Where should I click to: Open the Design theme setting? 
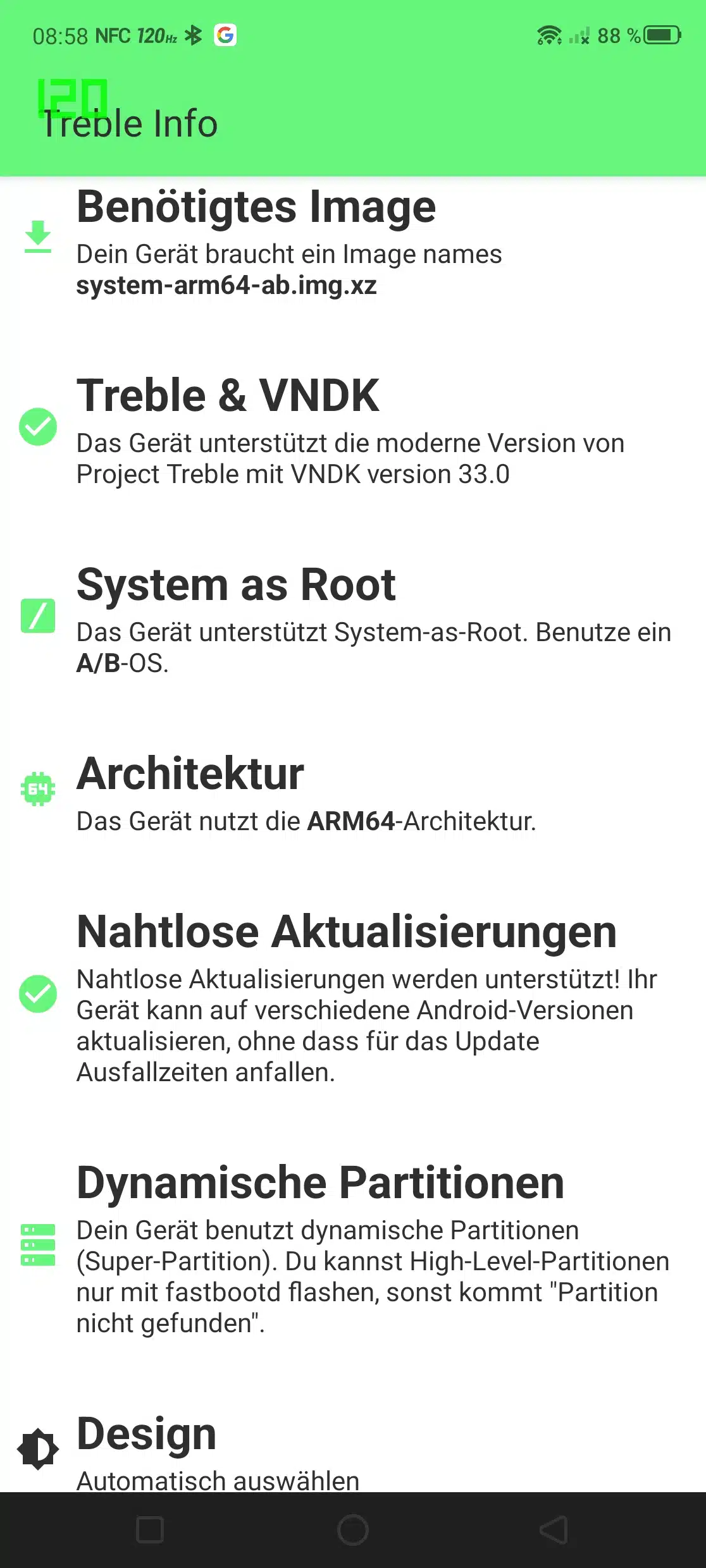tap(353, 1449)
